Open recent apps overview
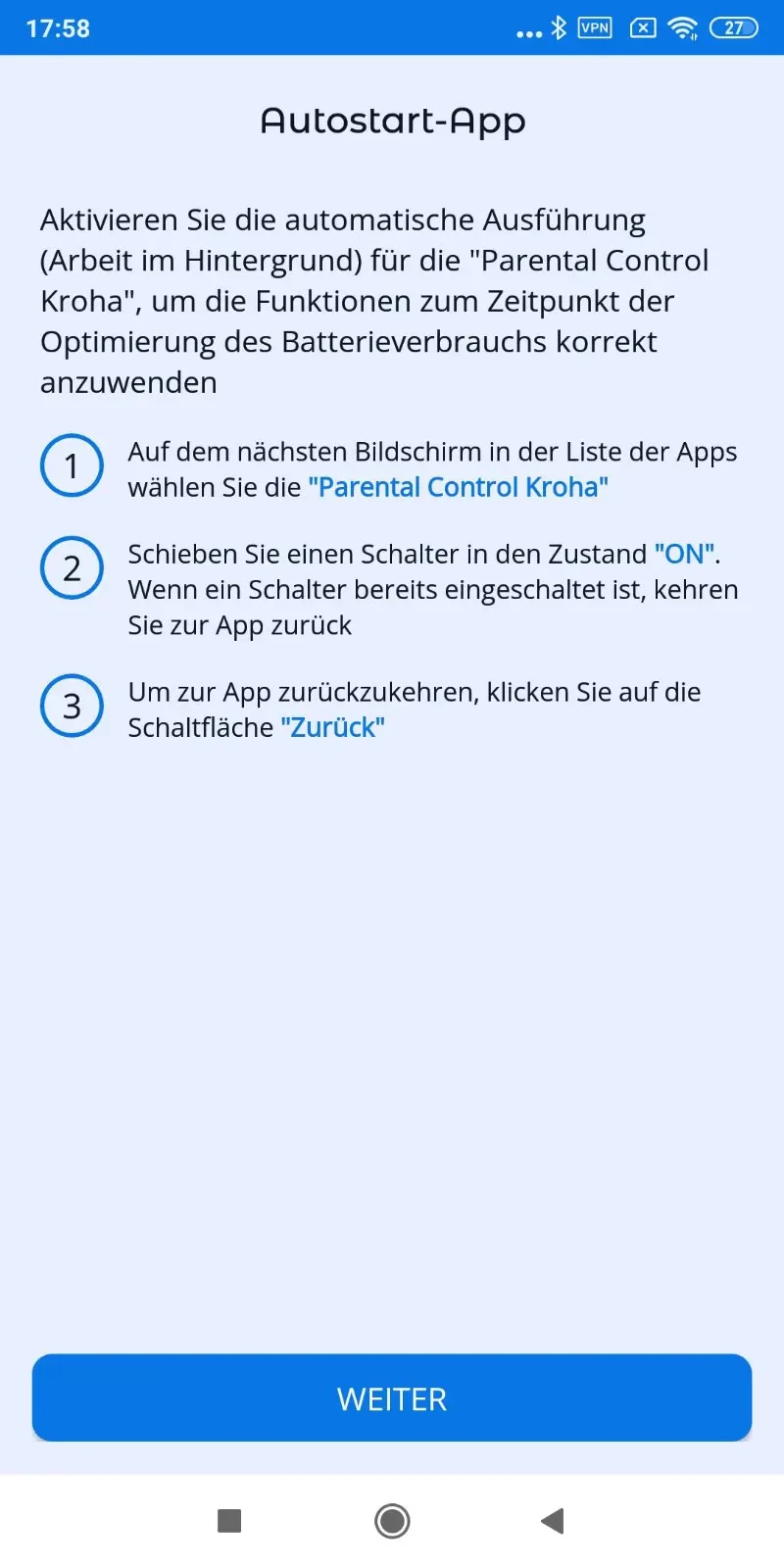This screenshot has height=1568, width=784. 229,1521
